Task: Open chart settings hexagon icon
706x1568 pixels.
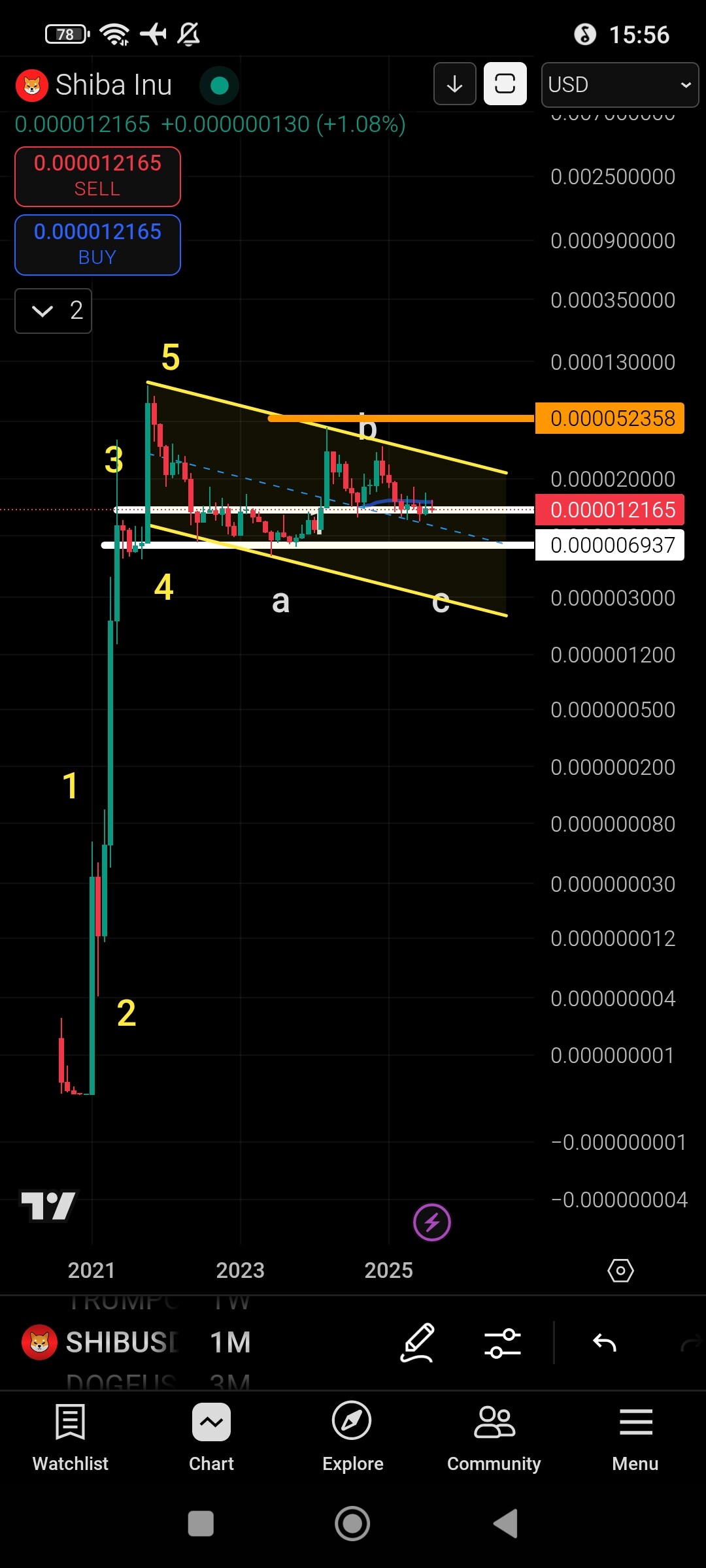Action: click(620, 1271)
